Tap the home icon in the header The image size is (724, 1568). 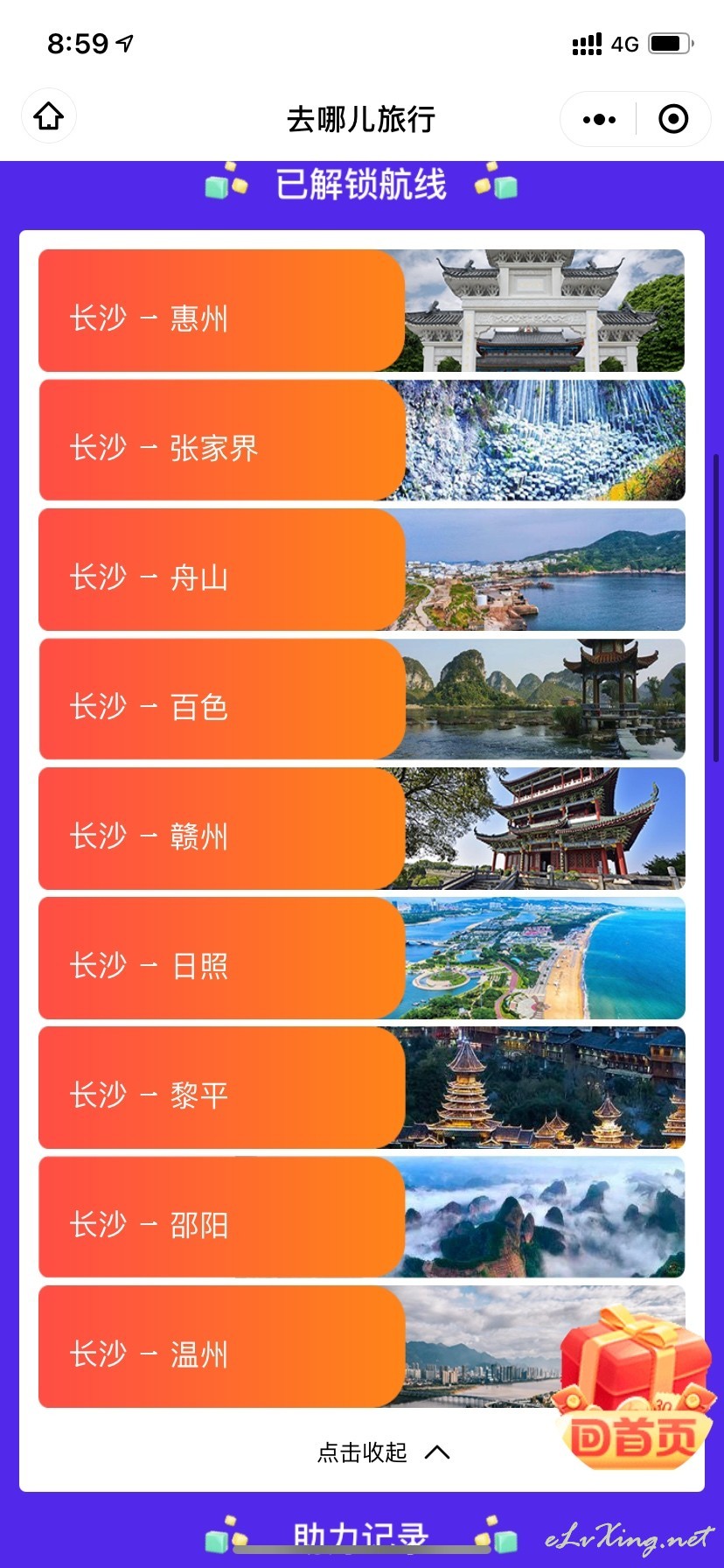click(x=49, y=116)
